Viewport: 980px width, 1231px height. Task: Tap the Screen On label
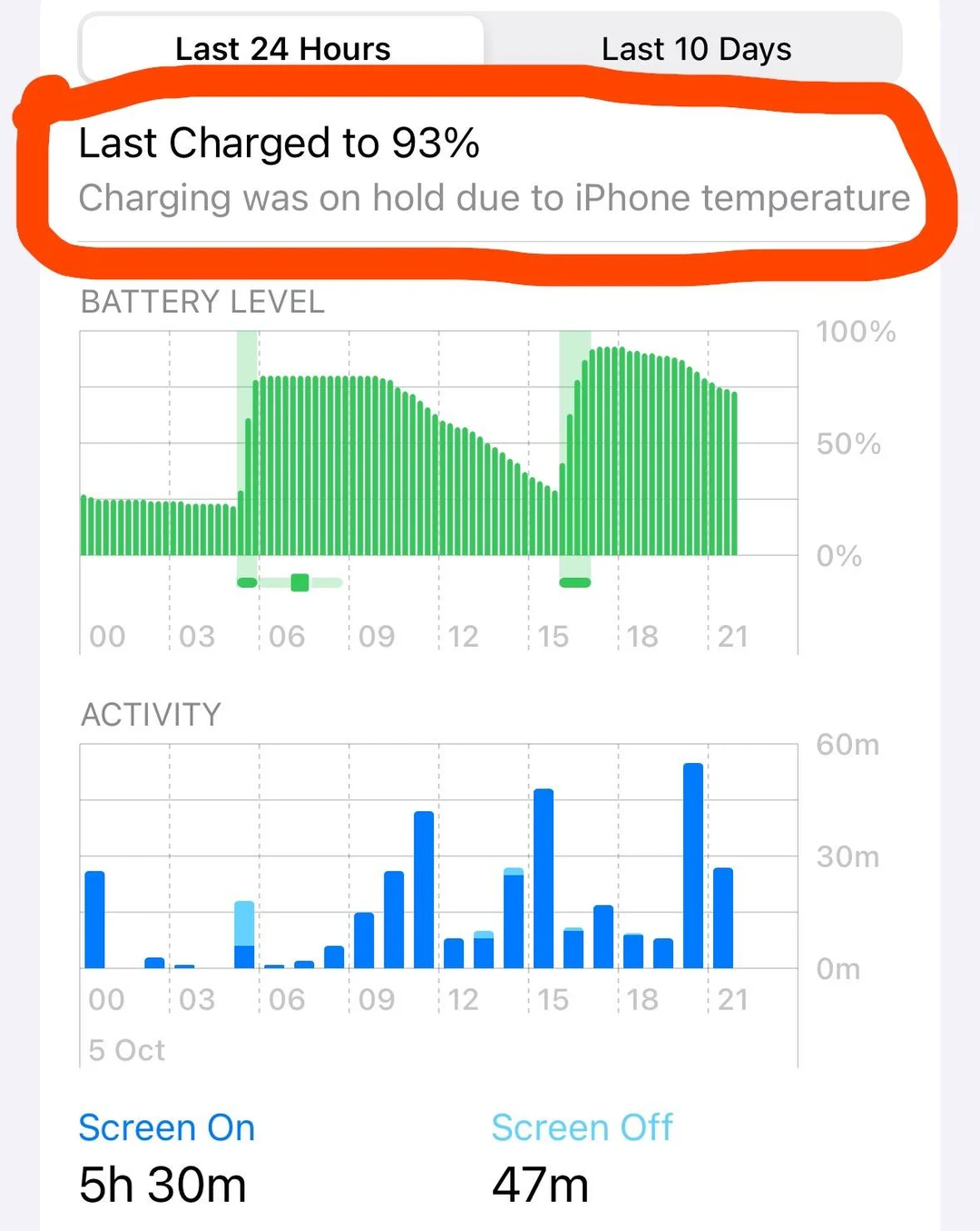point(166,1128)
